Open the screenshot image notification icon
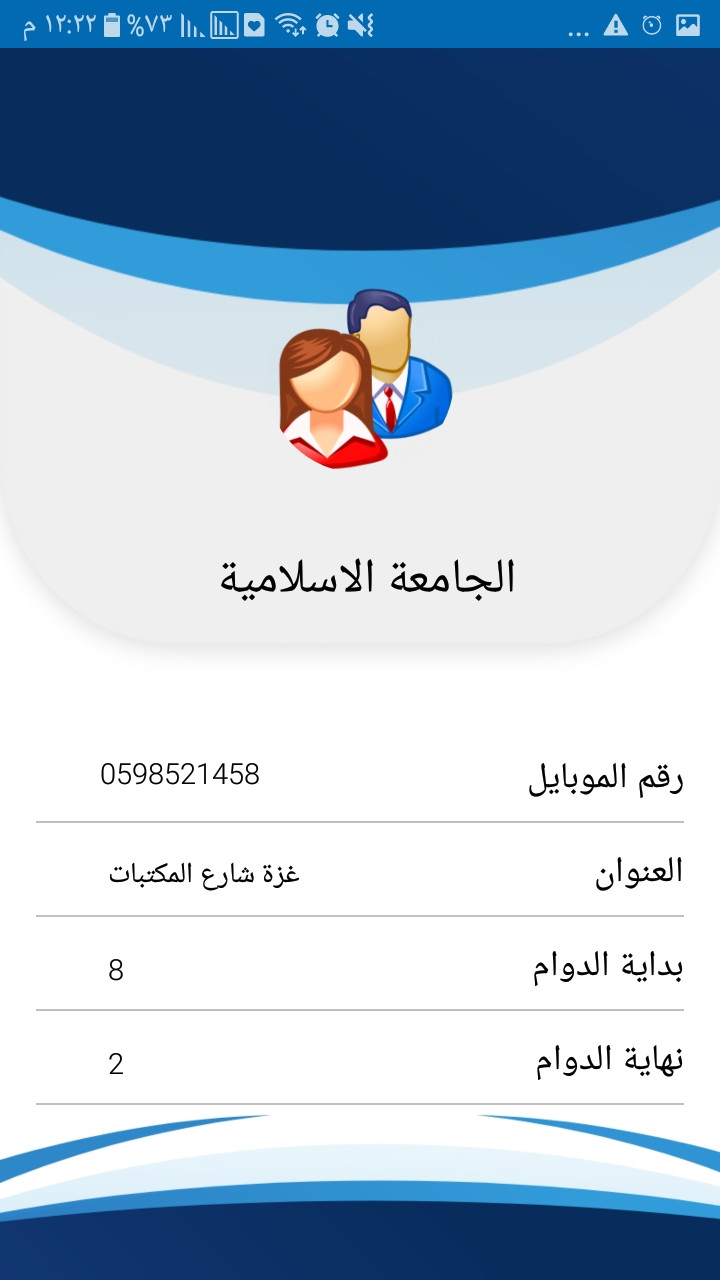Viewport: 720px width, 1280px height. point(689,24)
